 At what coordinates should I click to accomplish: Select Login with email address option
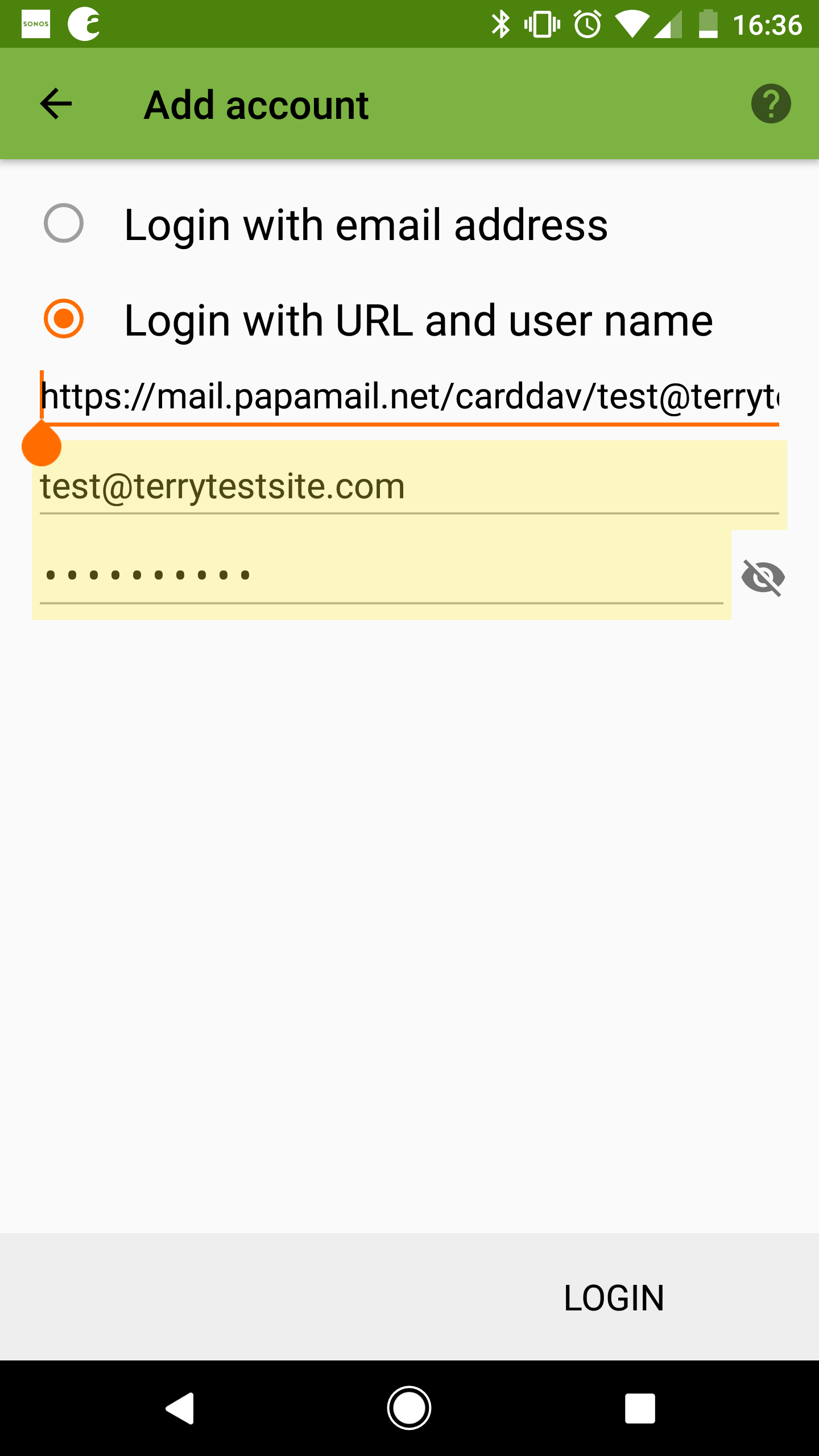(x=326, y=224)
